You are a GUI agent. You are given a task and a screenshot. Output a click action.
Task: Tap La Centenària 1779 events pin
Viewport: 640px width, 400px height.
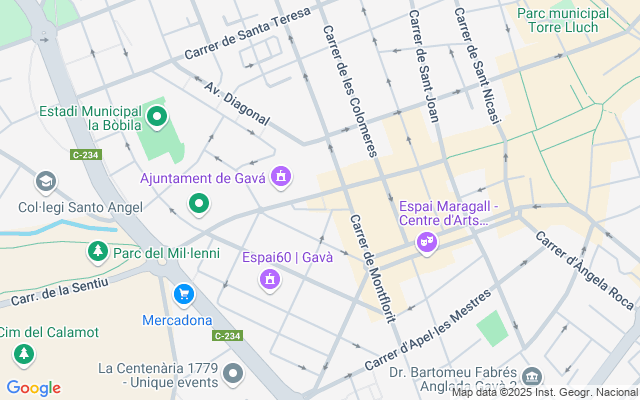[234, 374]
